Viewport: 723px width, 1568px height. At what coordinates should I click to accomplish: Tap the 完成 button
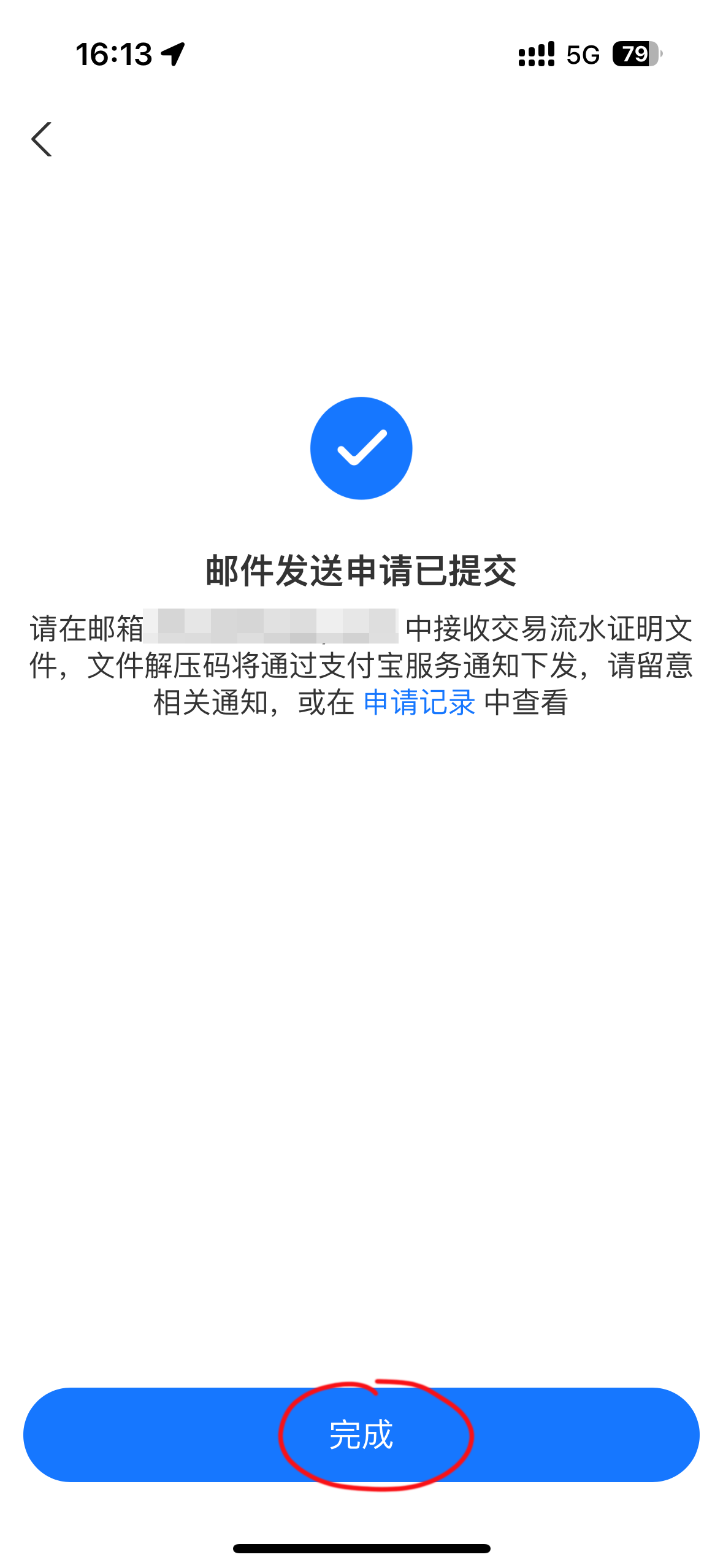361,1434
